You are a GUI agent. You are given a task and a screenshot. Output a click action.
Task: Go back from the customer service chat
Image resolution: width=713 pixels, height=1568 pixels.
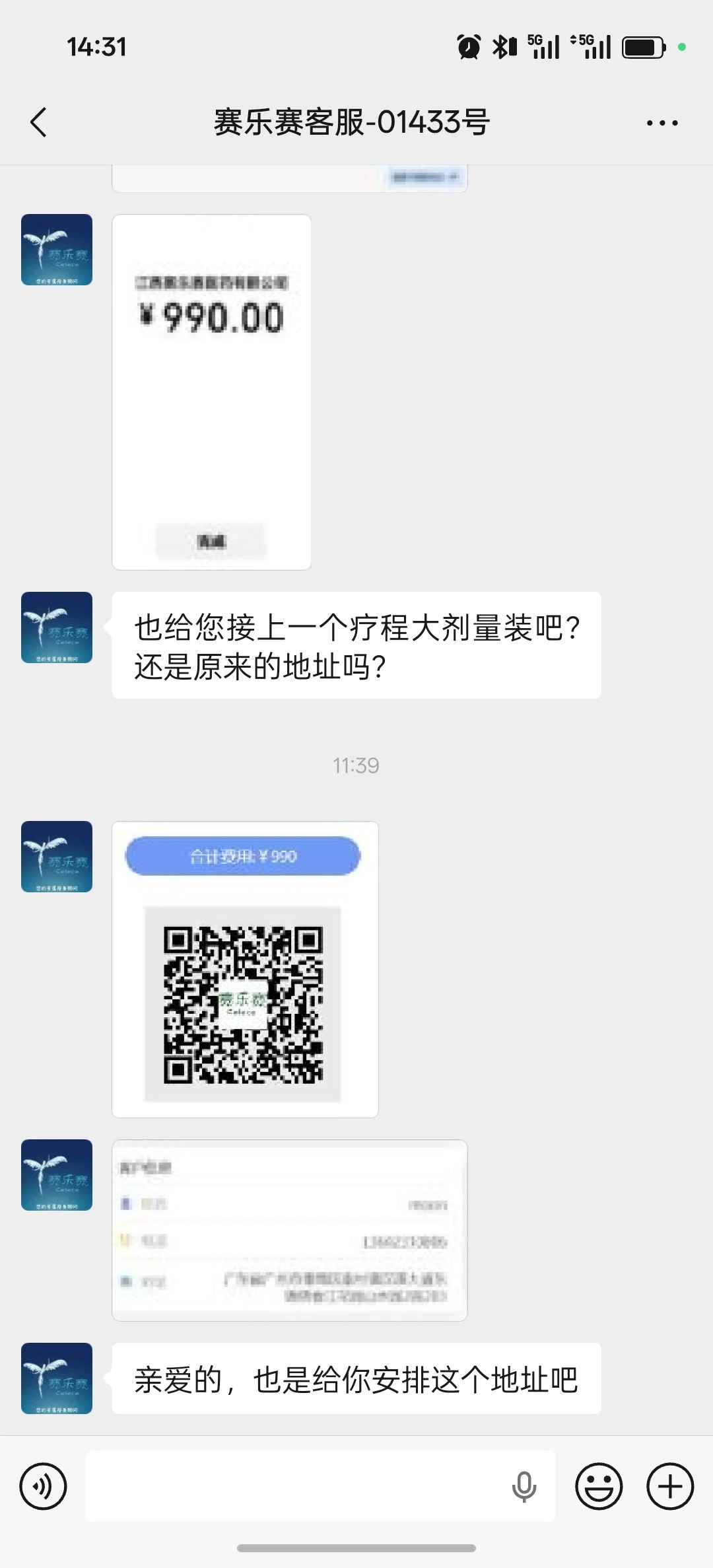click(38, 122)
